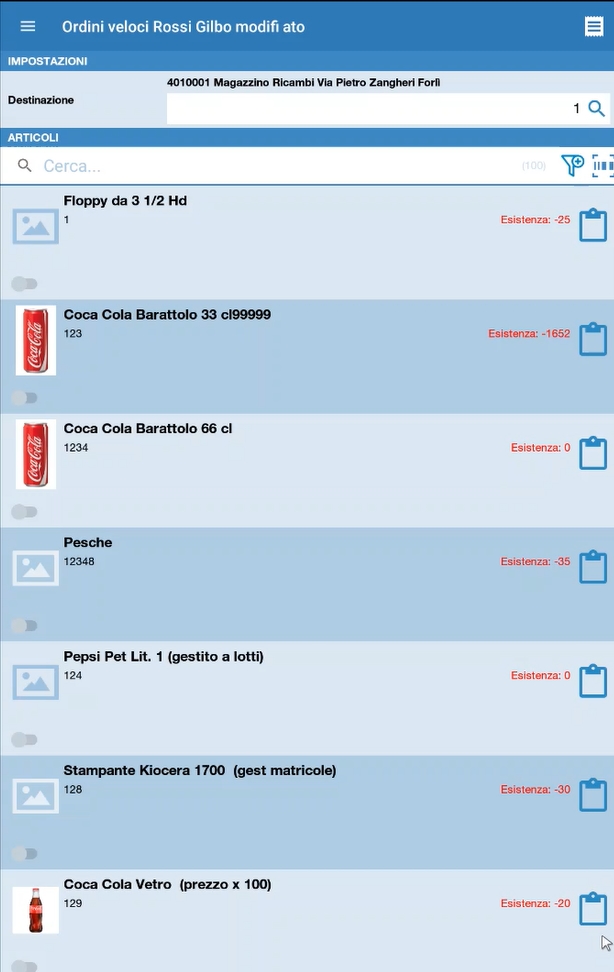614x972 pixels.
Task: Enable the switch under Coca Cola Barattolo 66 cl
Action: tap(25, 512)
